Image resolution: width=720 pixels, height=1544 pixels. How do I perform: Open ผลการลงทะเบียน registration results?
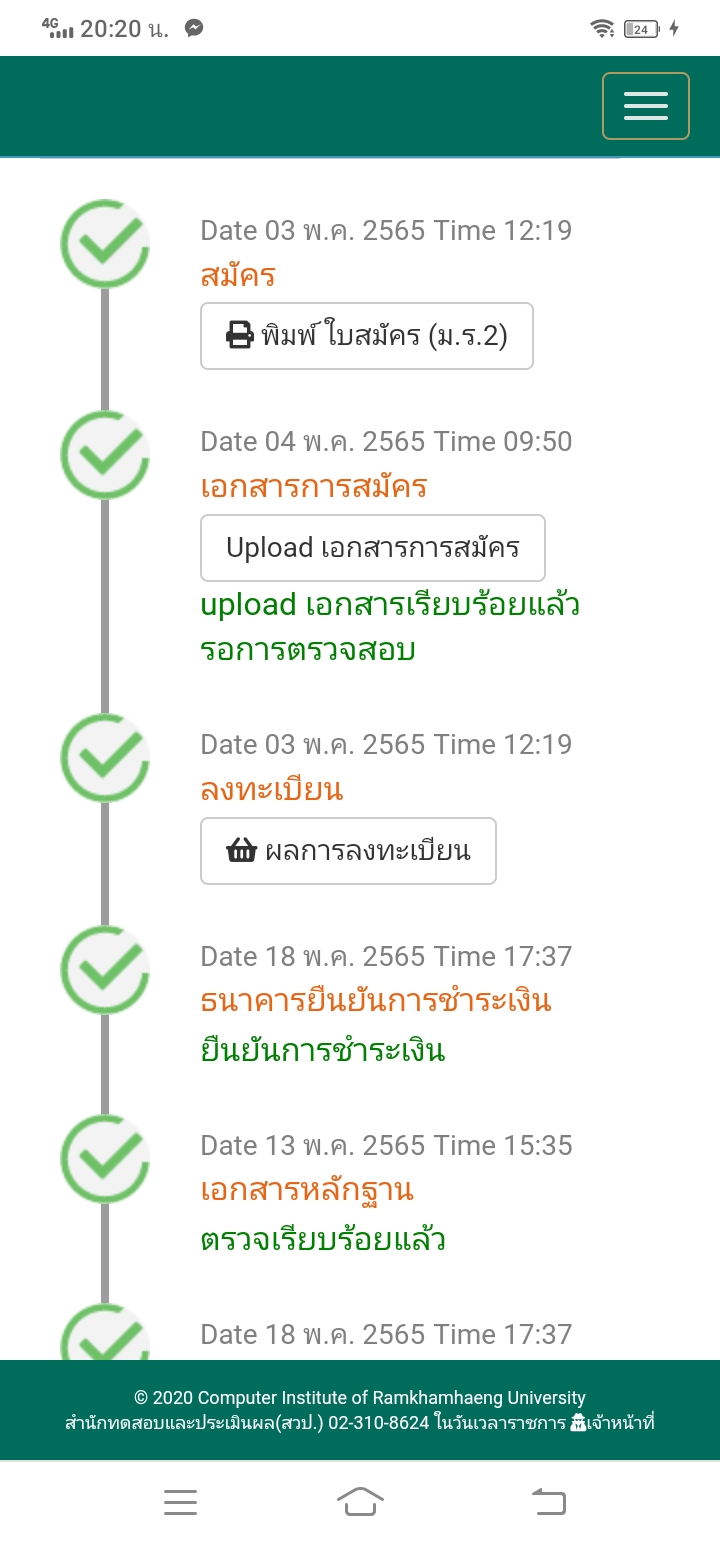(348, 851)
